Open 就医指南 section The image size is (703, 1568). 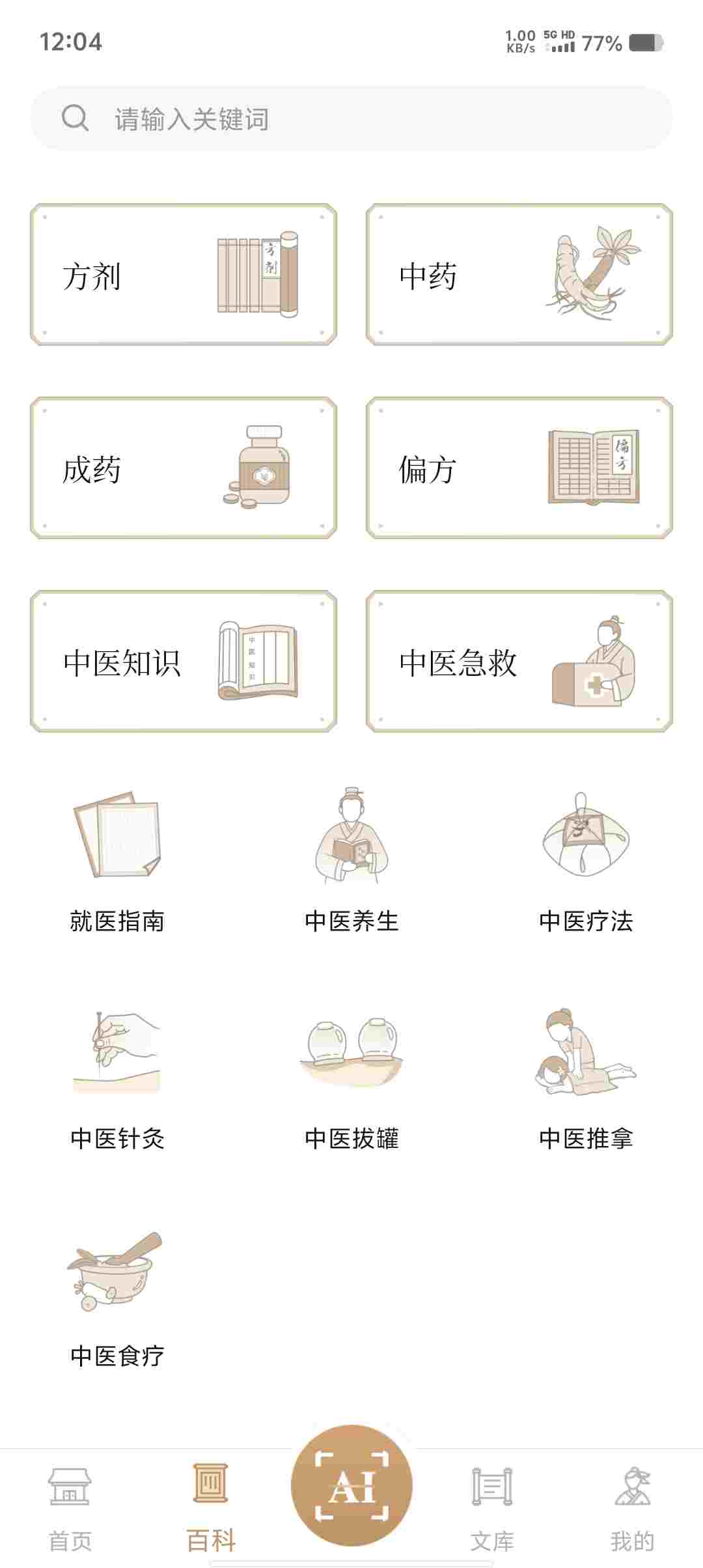(x=117, y=860)
